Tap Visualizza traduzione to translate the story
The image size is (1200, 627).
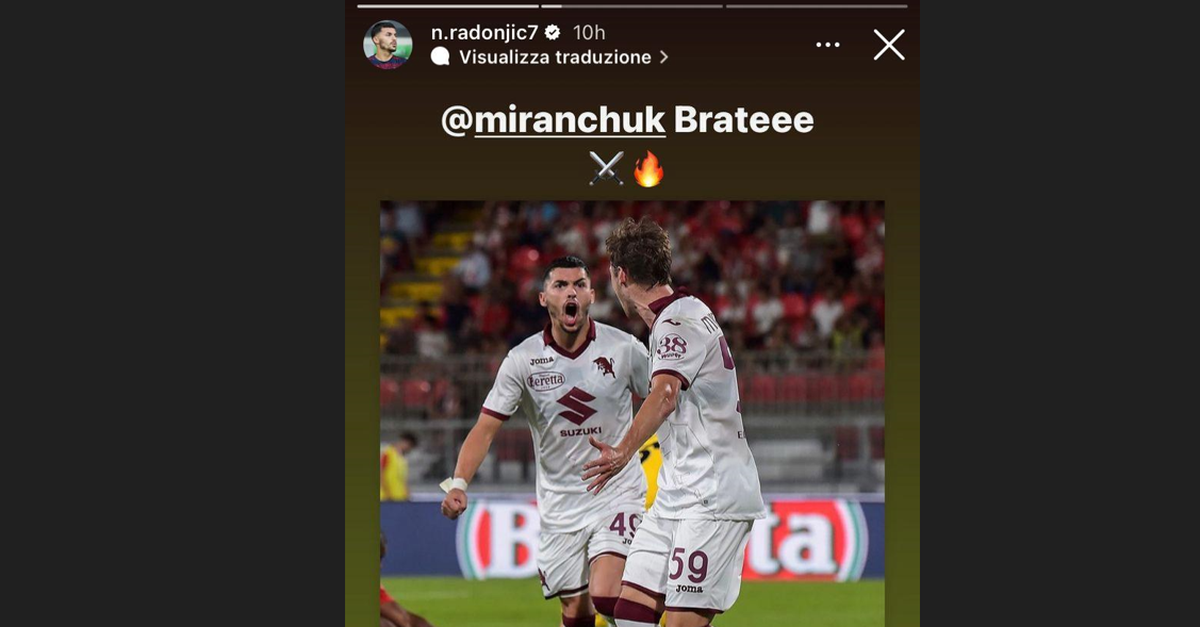point(554,57)
